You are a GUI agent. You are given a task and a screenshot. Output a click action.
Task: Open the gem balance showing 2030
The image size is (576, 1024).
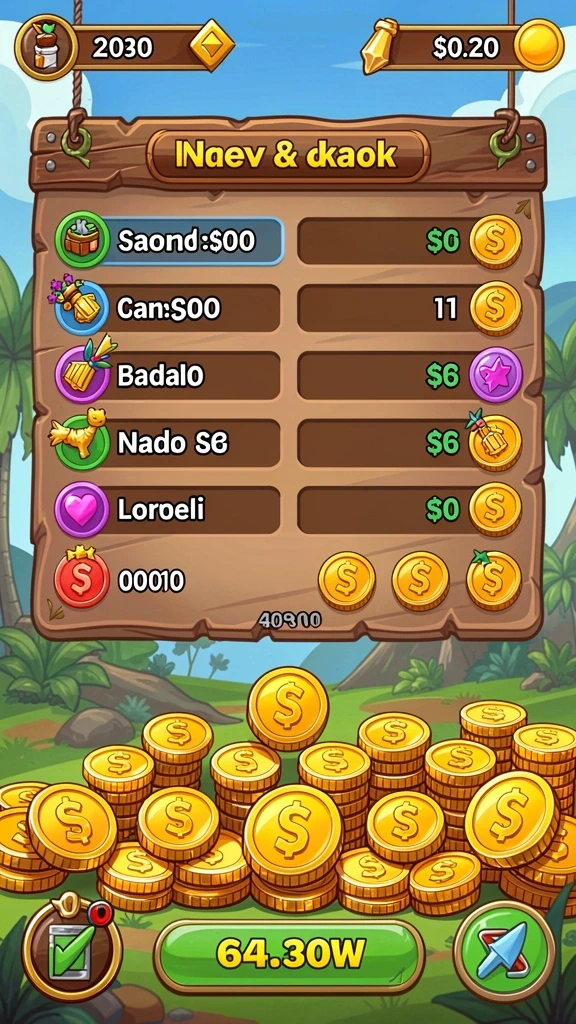tap(124, 47)
